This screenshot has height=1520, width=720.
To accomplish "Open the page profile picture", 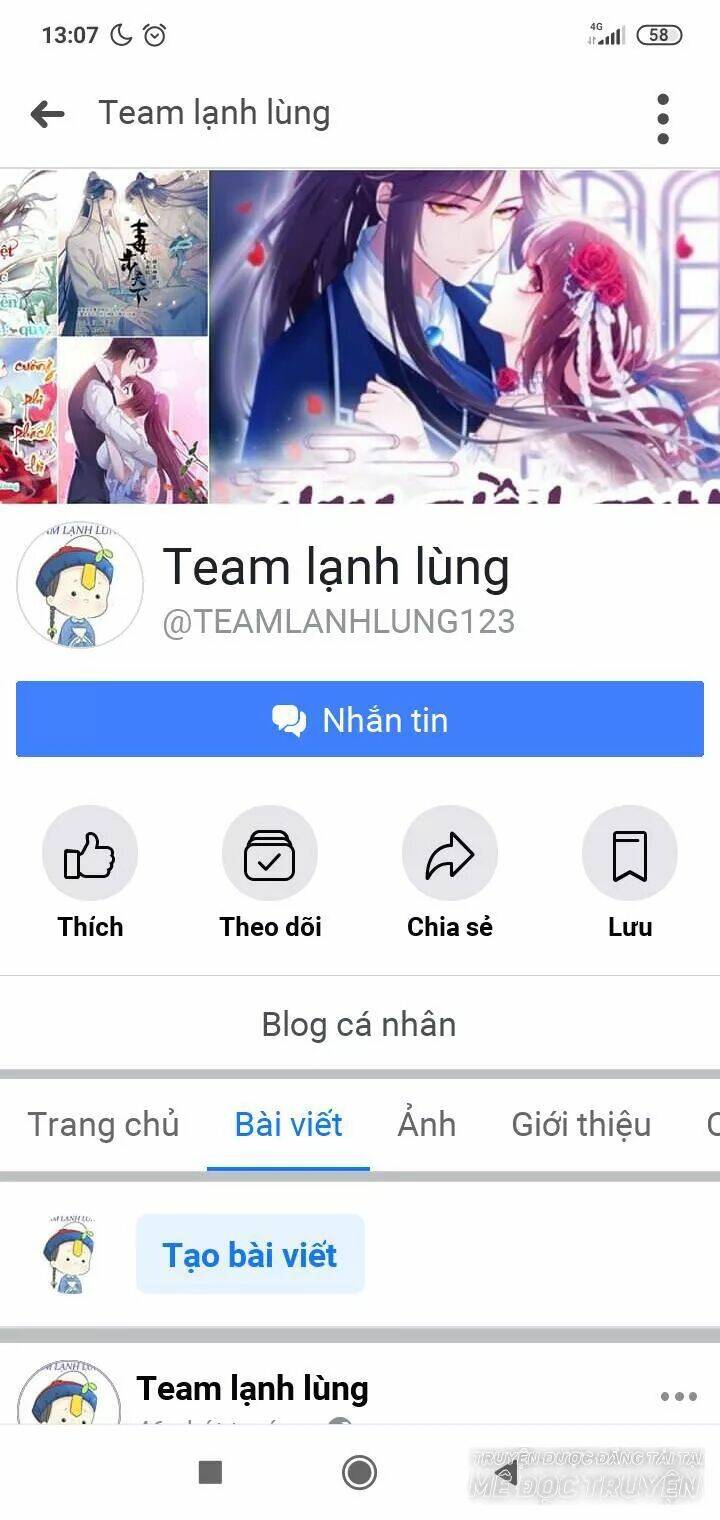I will [x=79, y=586].
